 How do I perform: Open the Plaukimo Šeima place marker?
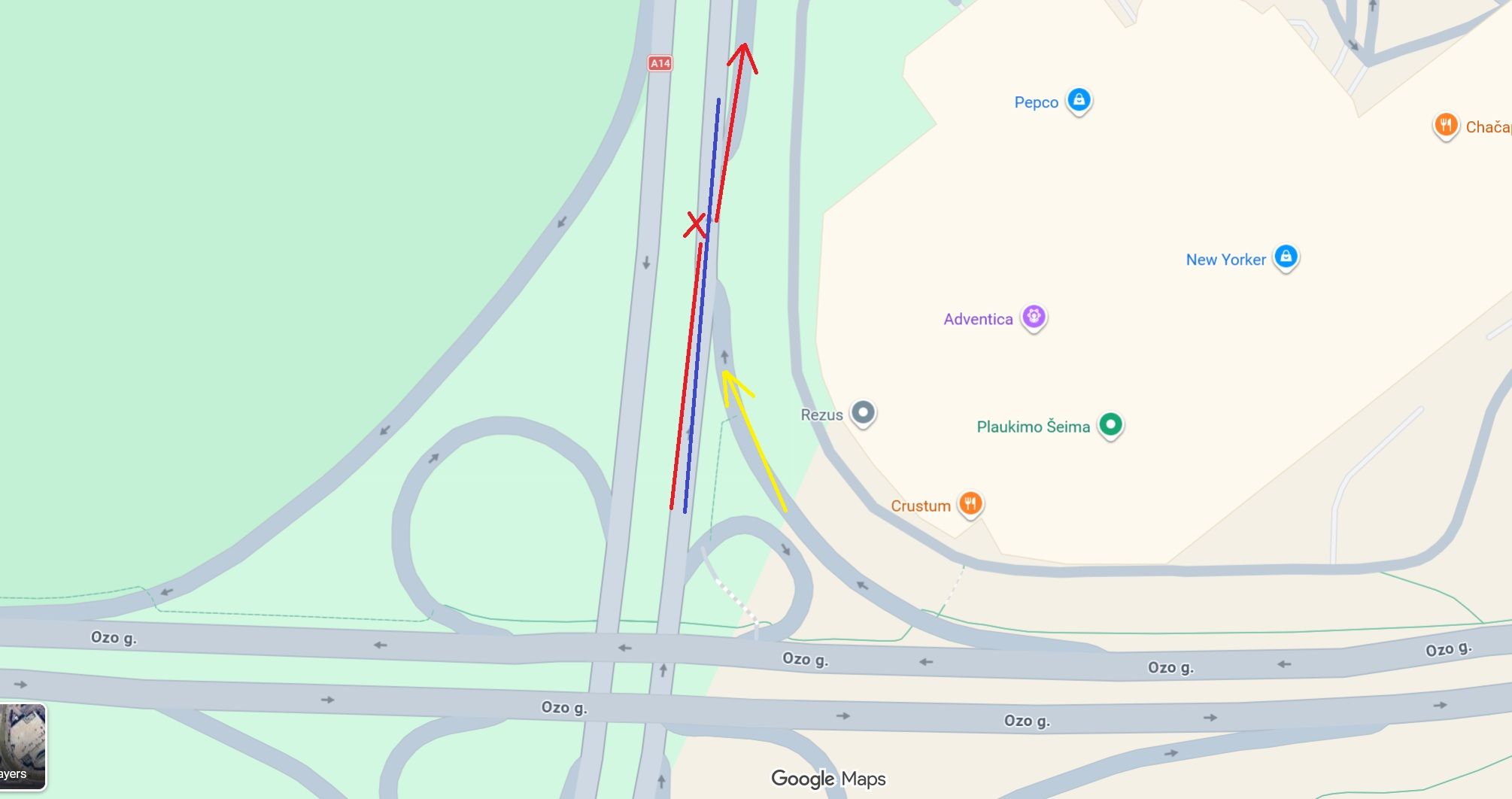pos(1110,425)
